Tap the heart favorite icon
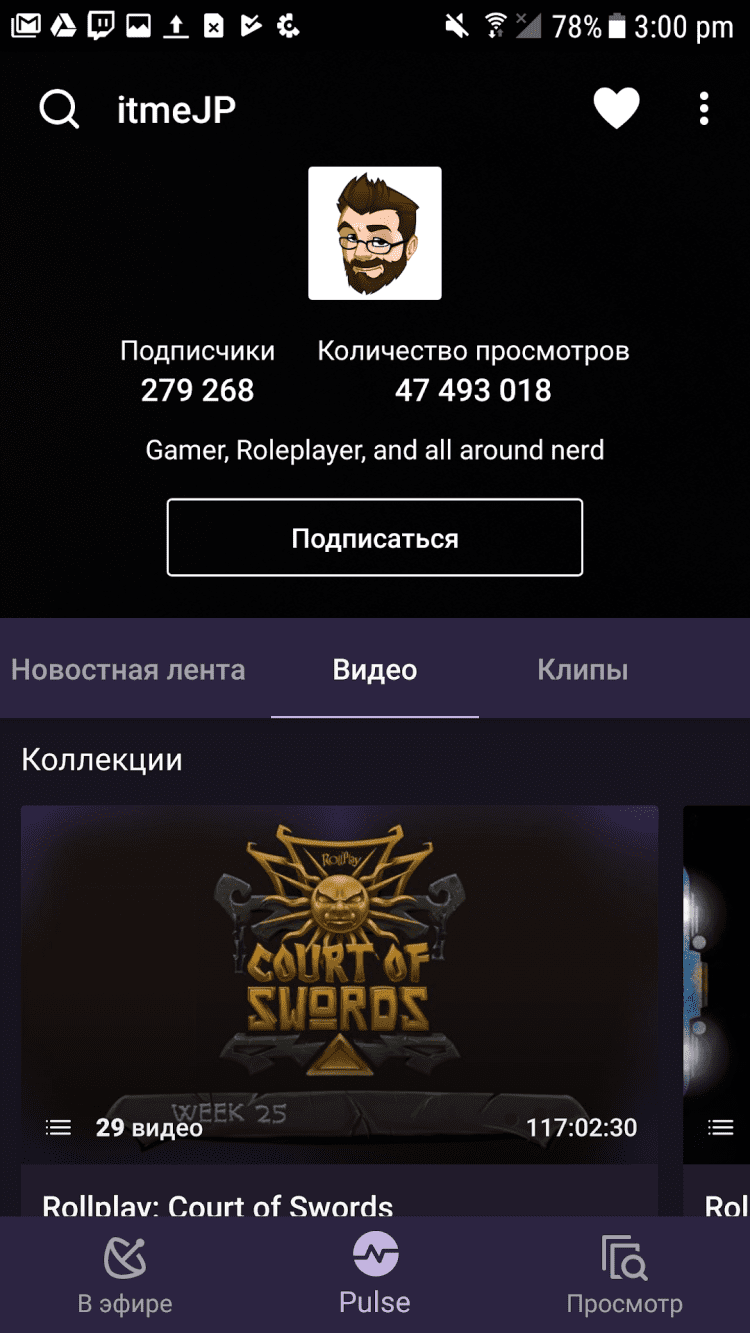 pos(616,108)
